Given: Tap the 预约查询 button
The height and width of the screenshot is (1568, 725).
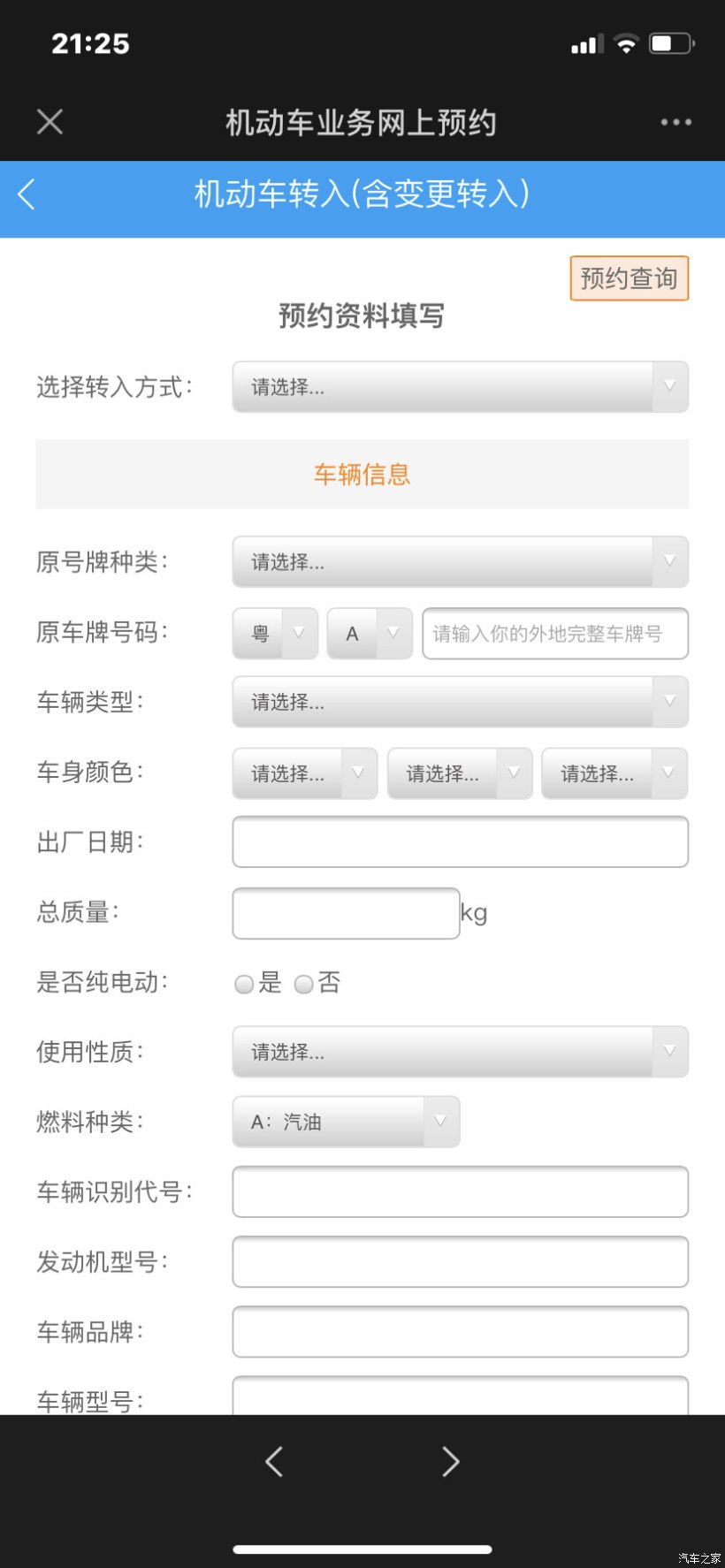Looking at the screenshot, I should tap(628, 278).
